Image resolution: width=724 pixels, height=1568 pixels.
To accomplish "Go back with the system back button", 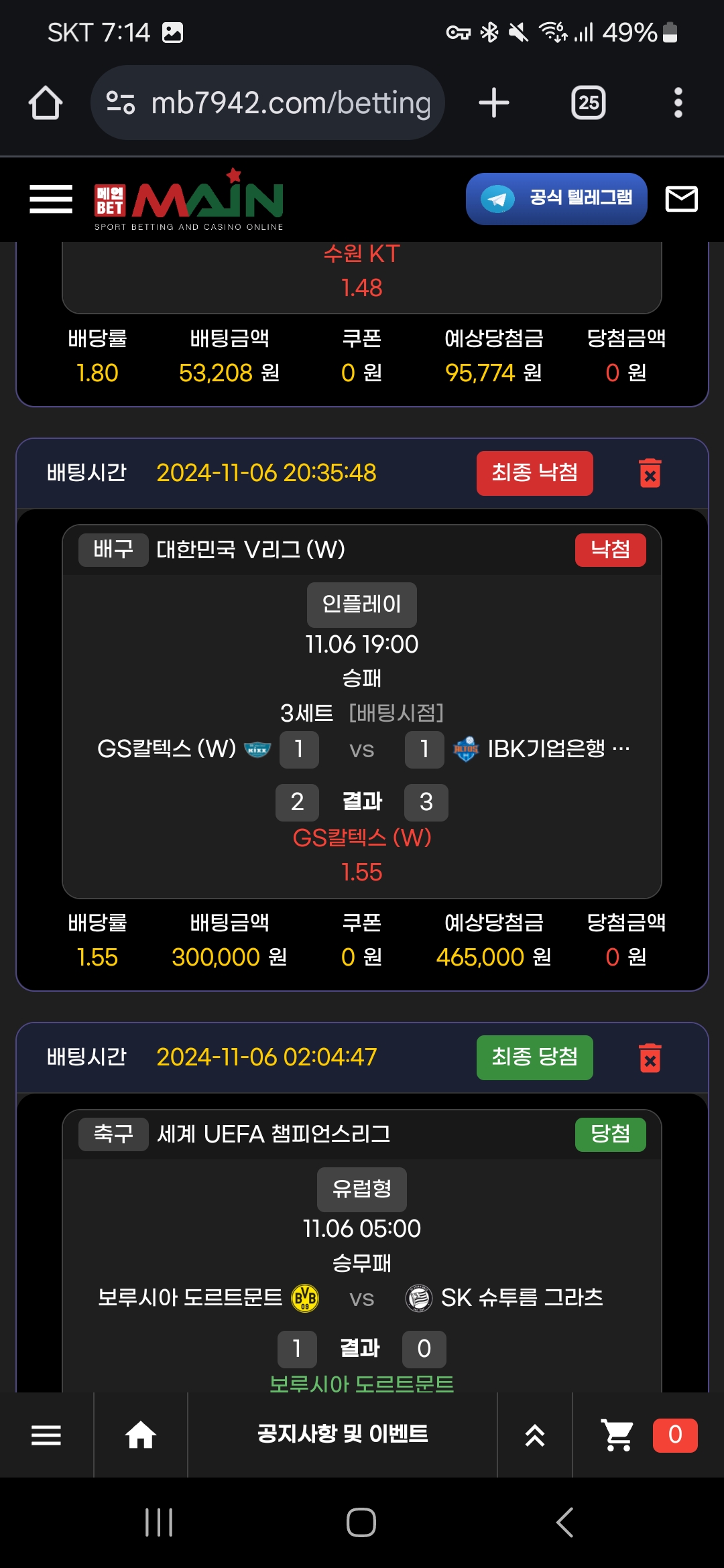I will click(564, 1522).
